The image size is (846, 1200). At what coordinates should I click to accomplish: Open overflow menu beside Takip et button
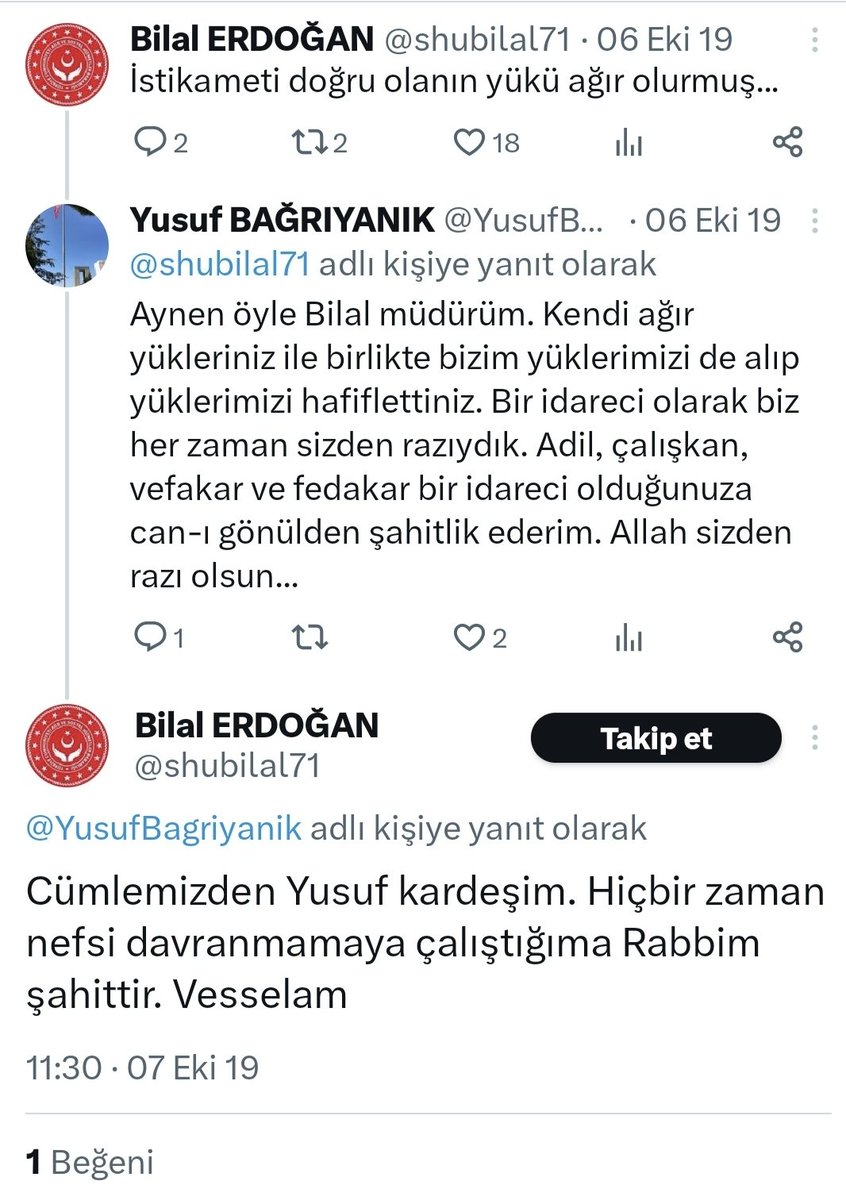[x=816, y=739]
